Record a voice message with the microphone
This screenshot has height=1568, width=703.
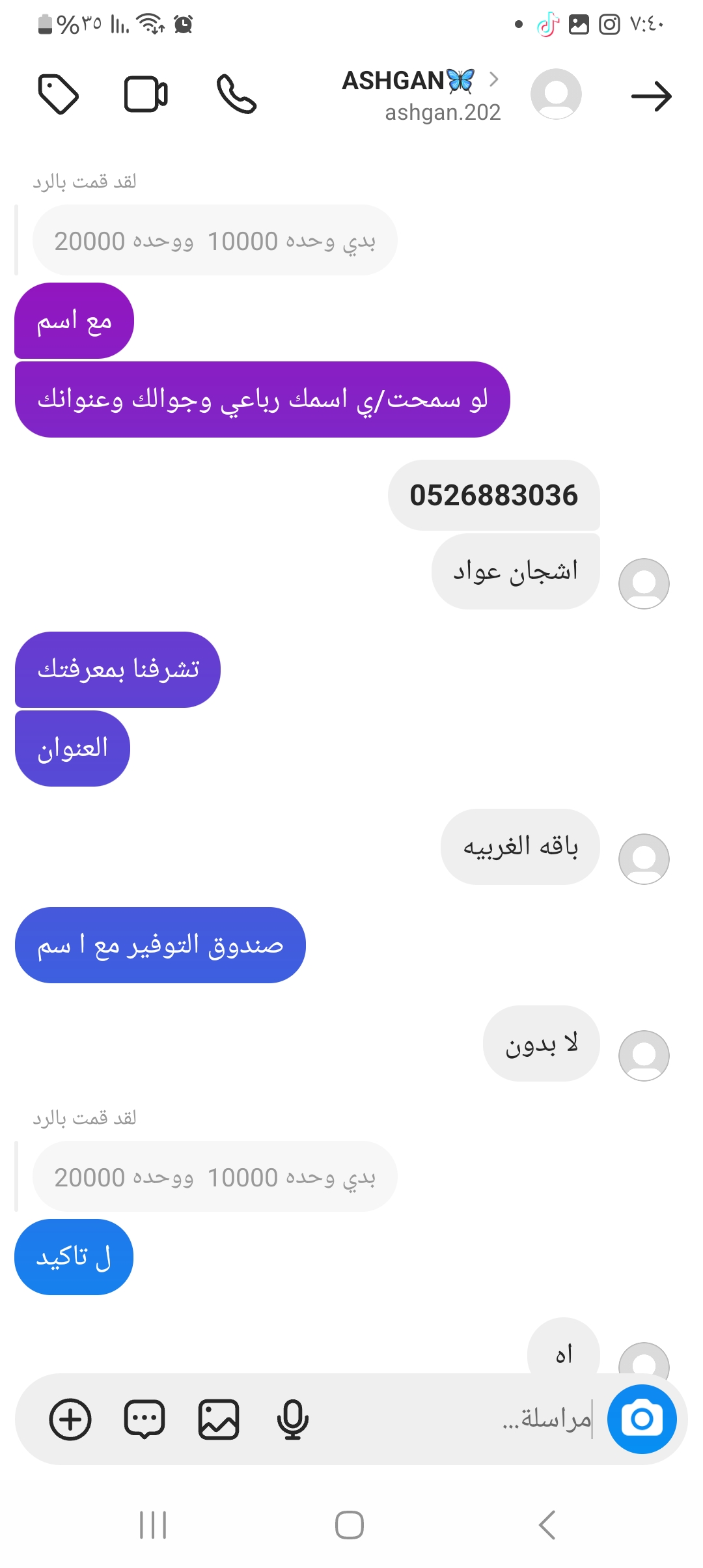(292, 1419)
